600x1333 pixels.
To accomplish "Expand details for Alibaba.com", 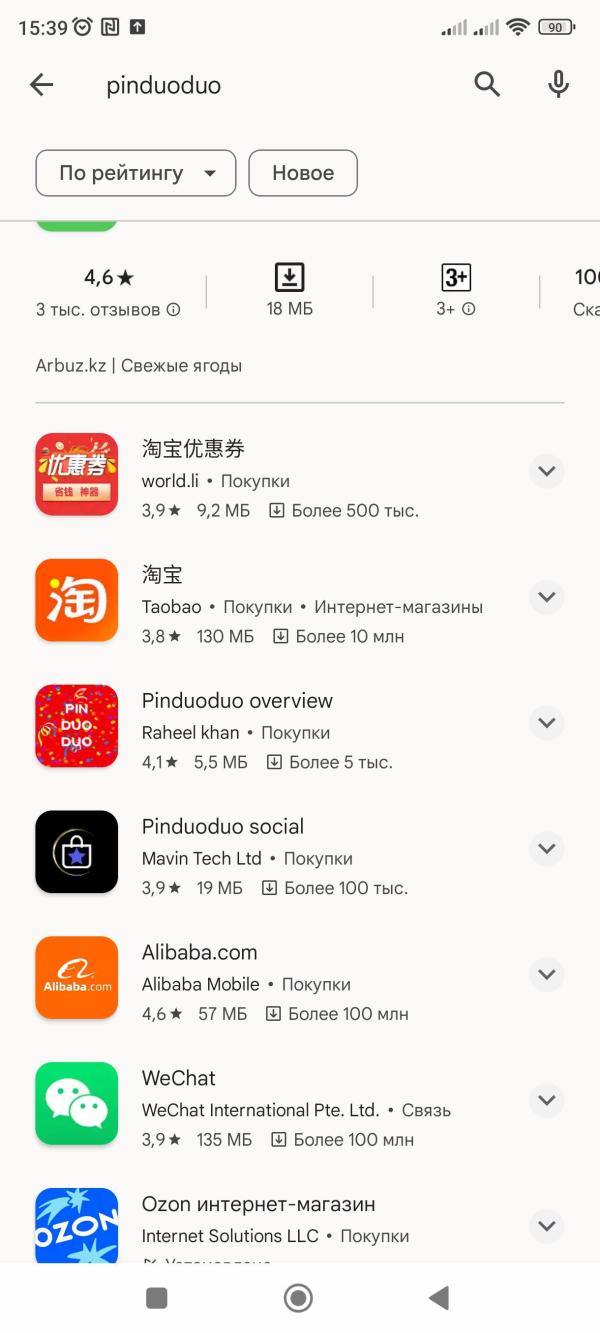I will tap(546, 975).
